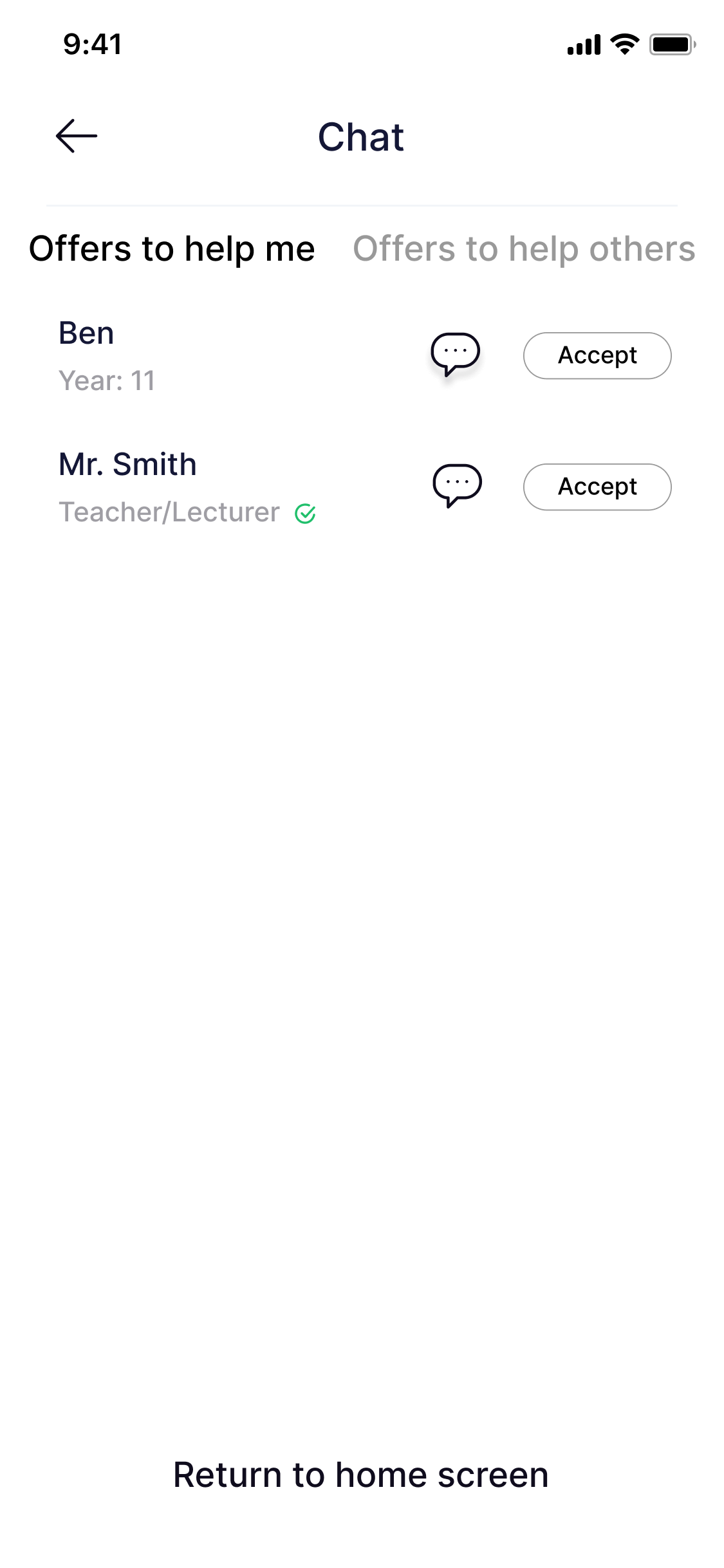Select the Offers to help me tab
The width and height of the screenshot is (724, 1568).
172,249
